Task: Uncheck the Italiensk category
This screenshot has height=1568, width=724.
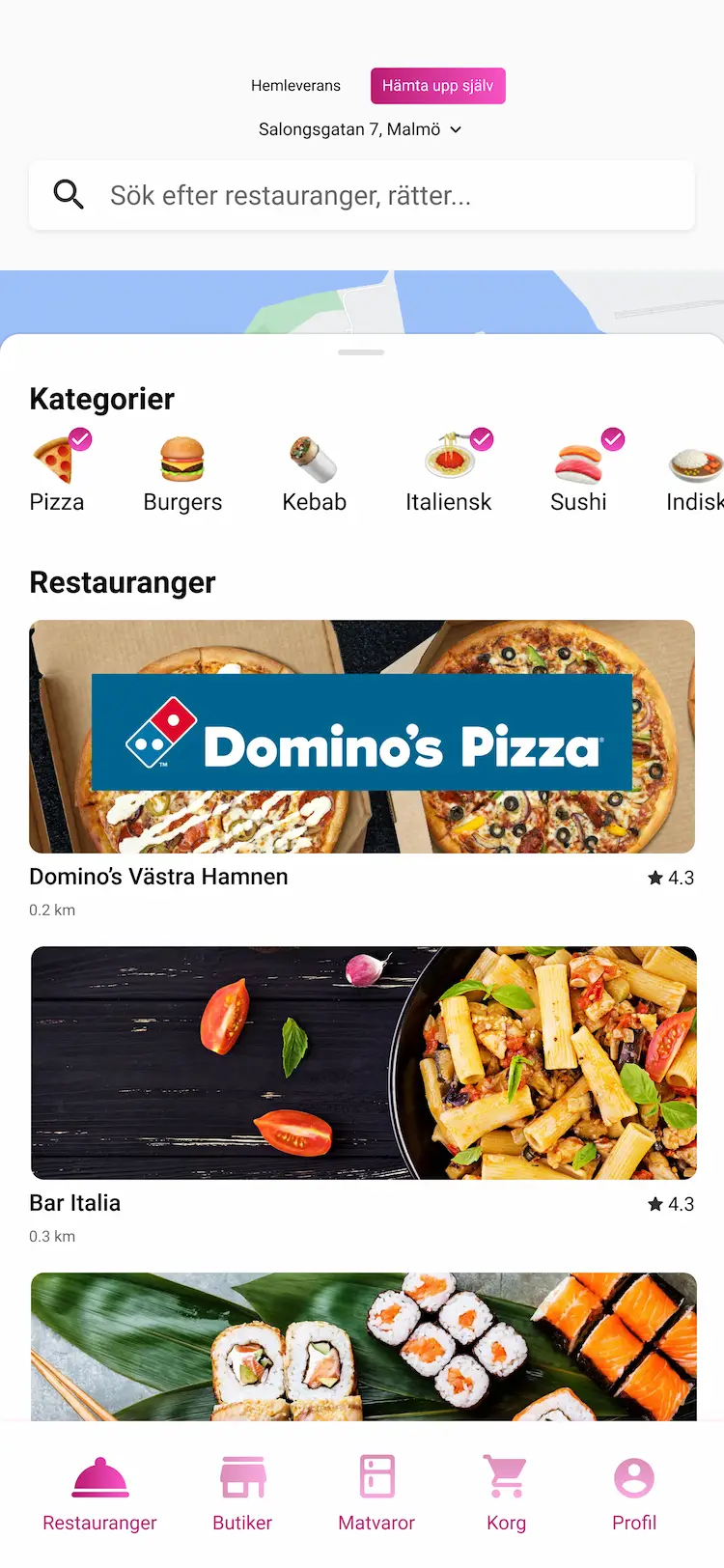Action: 449,473
